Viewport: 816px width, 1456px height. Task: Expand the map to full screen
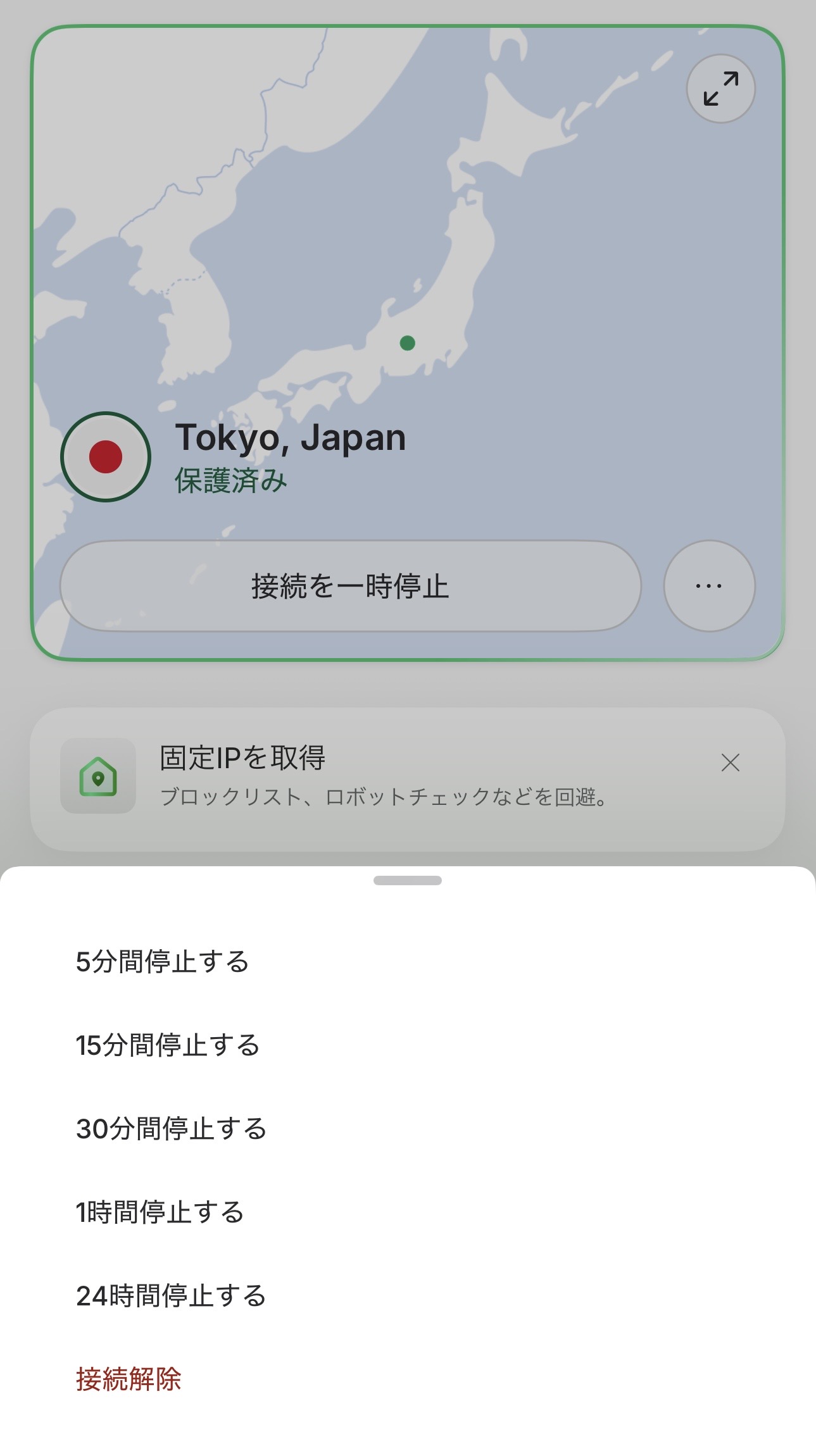[x=720, y=89]
